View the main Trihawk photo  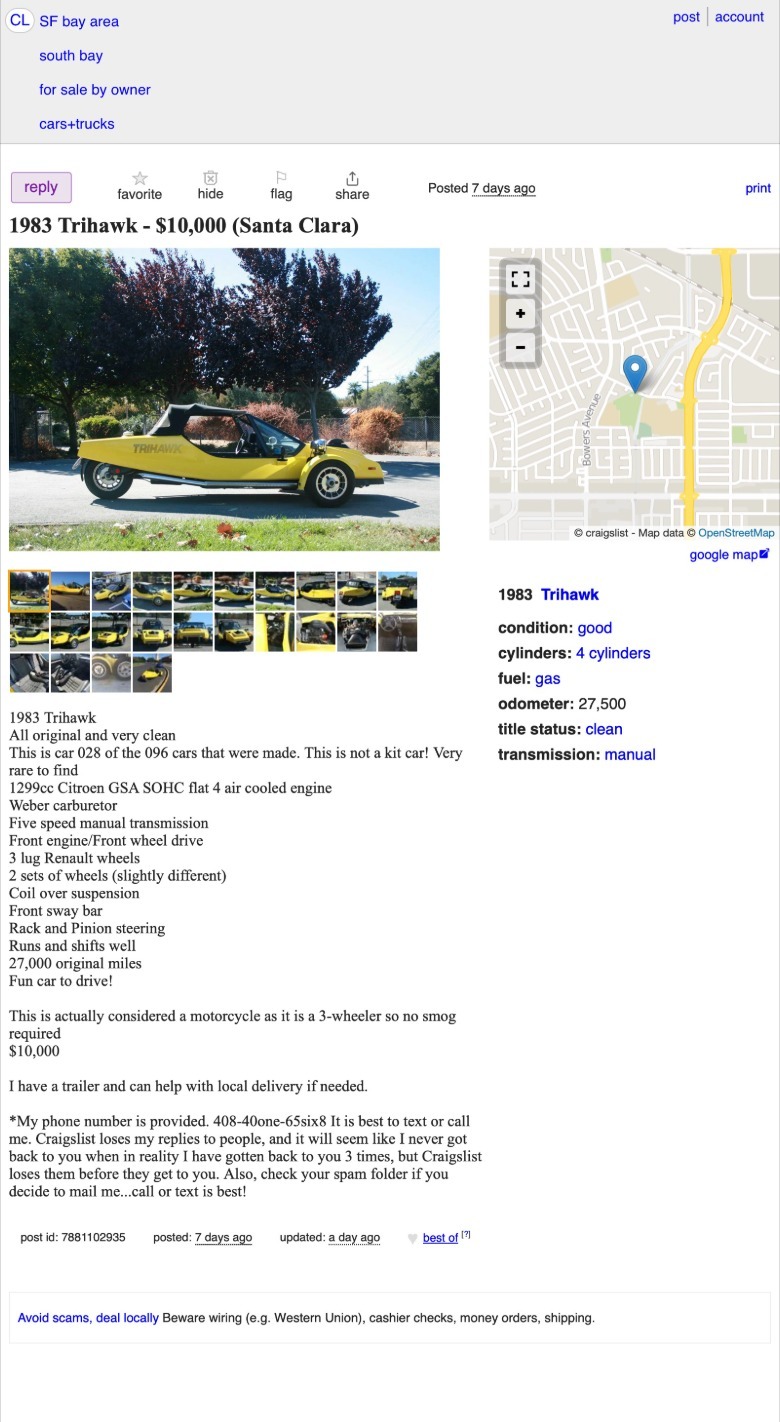[224, 399]
